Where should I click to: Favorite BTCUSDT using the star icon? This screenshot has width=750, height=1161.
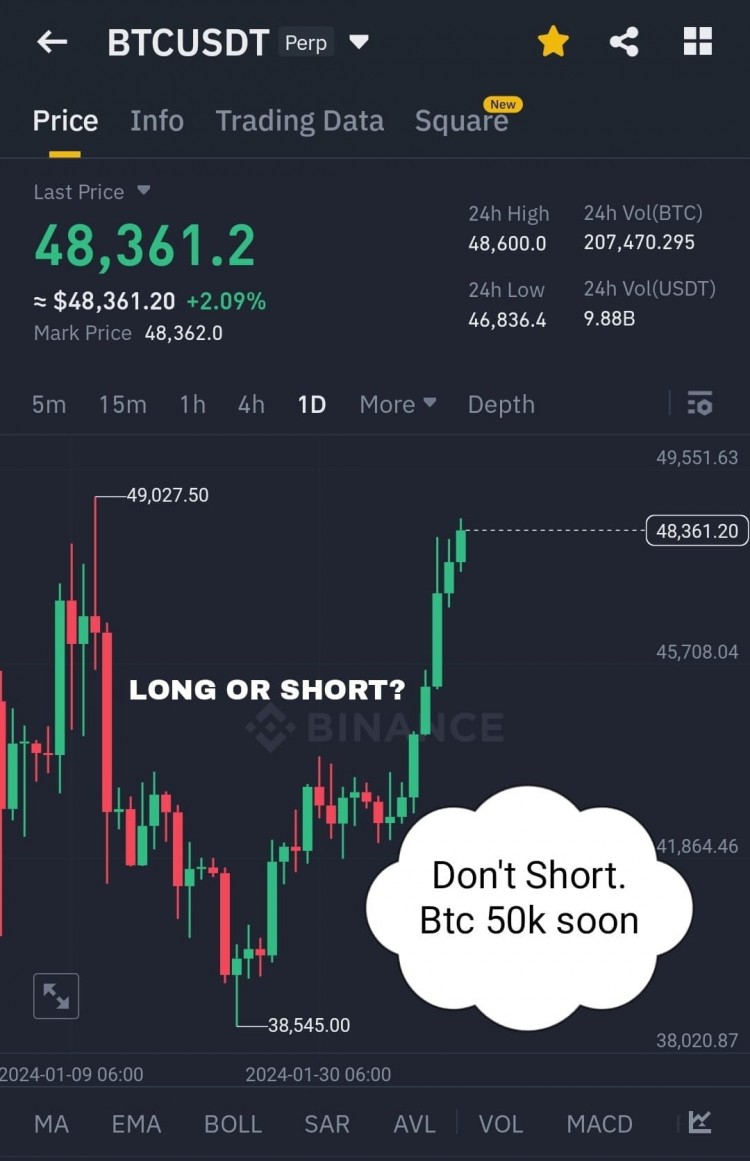(x=553, y=41)
